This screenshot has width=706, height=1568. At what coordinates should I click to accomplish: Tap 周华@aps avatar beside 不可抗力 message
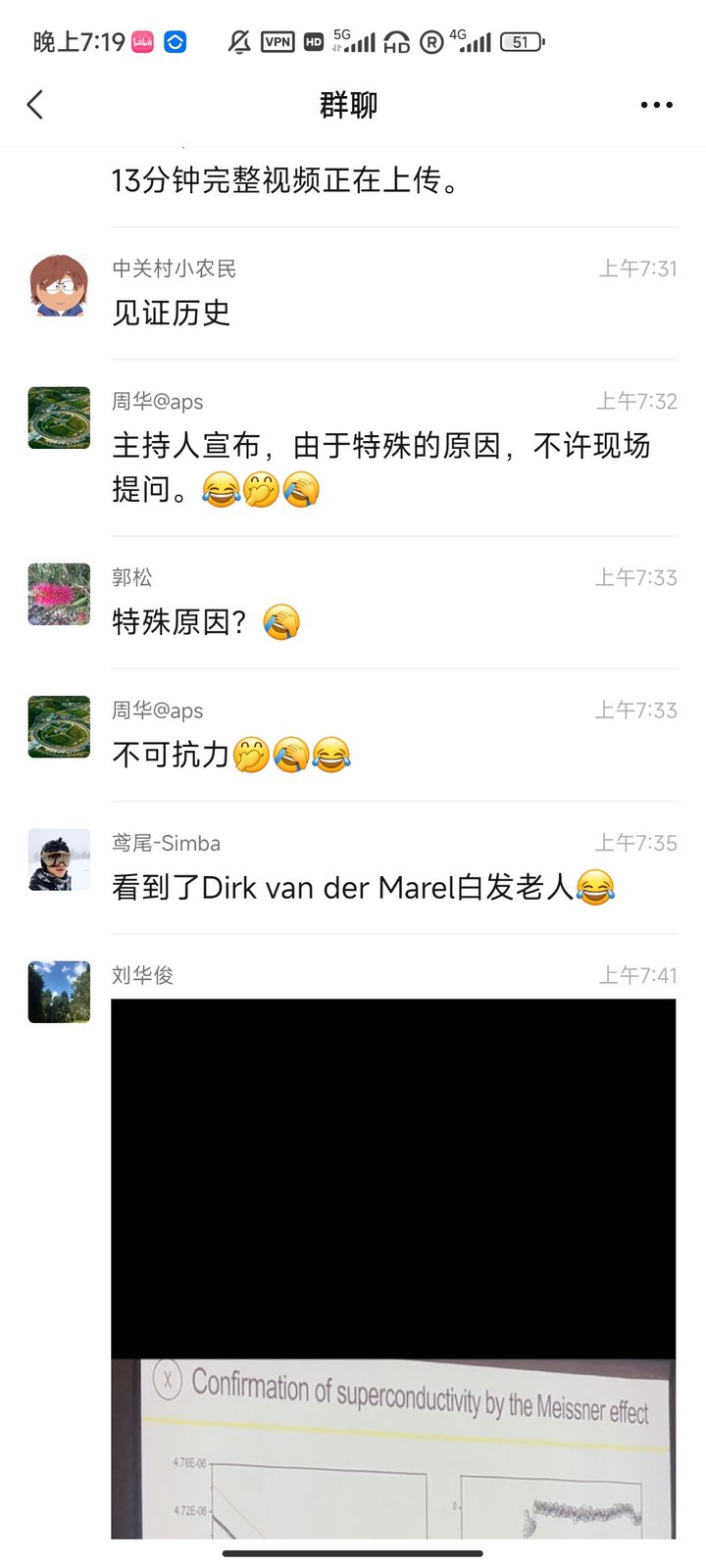59,727
